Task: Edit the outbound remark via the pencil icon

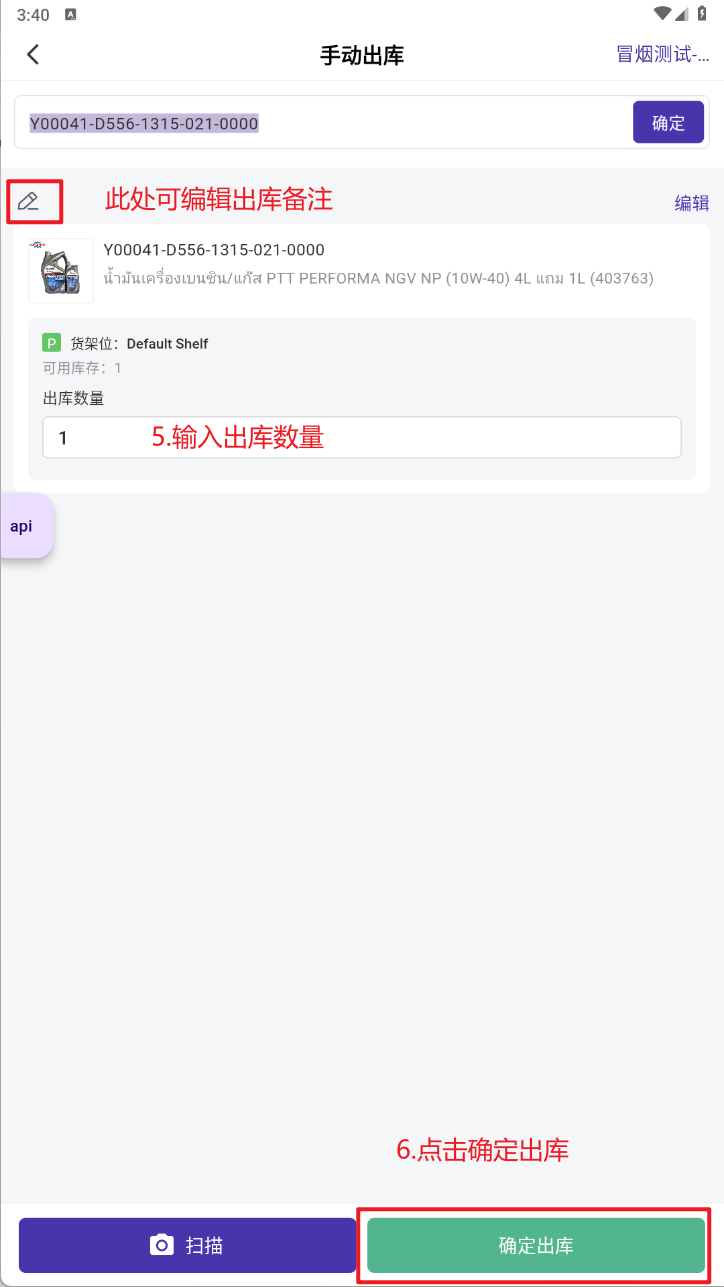Action: point(29,201)
